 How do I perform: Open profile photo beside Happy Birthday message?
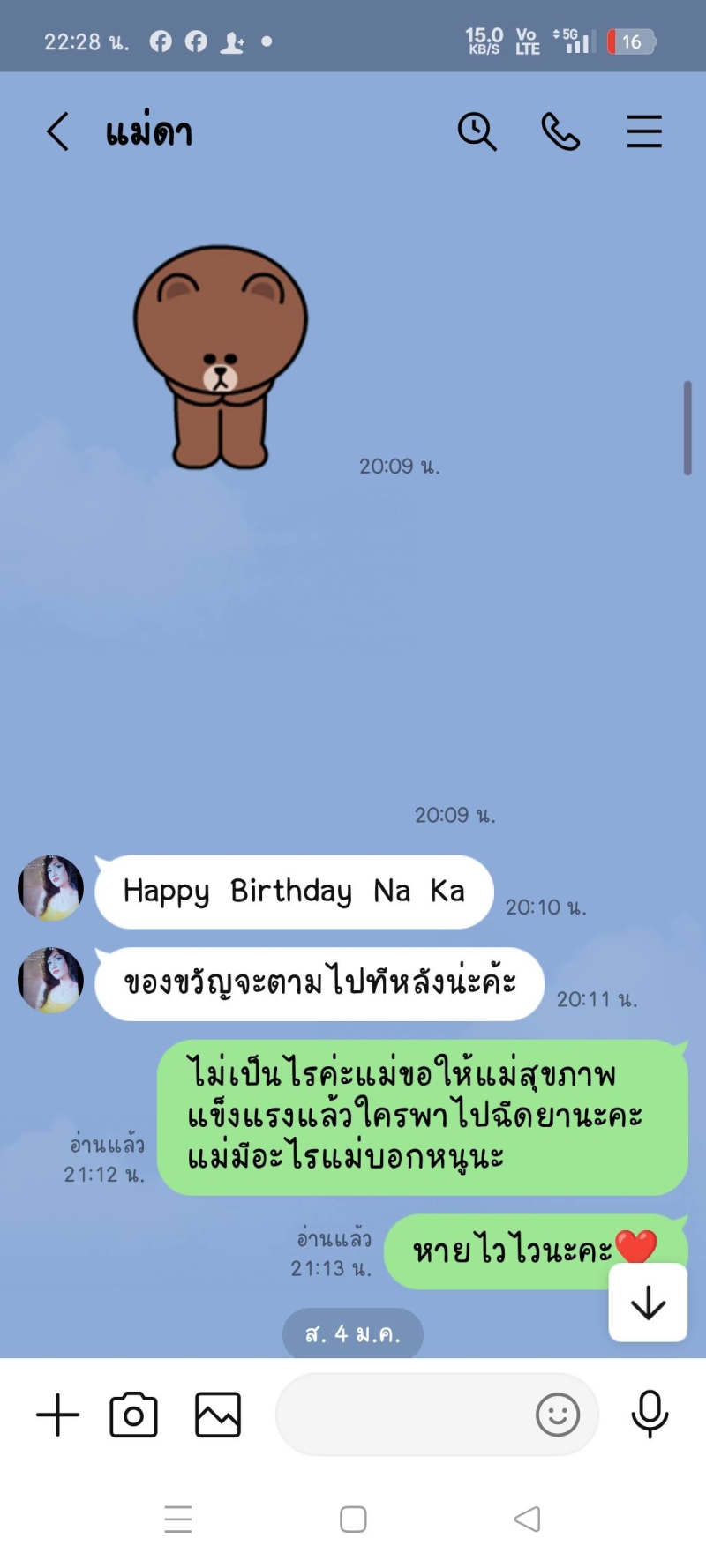(x=51, y=888)
